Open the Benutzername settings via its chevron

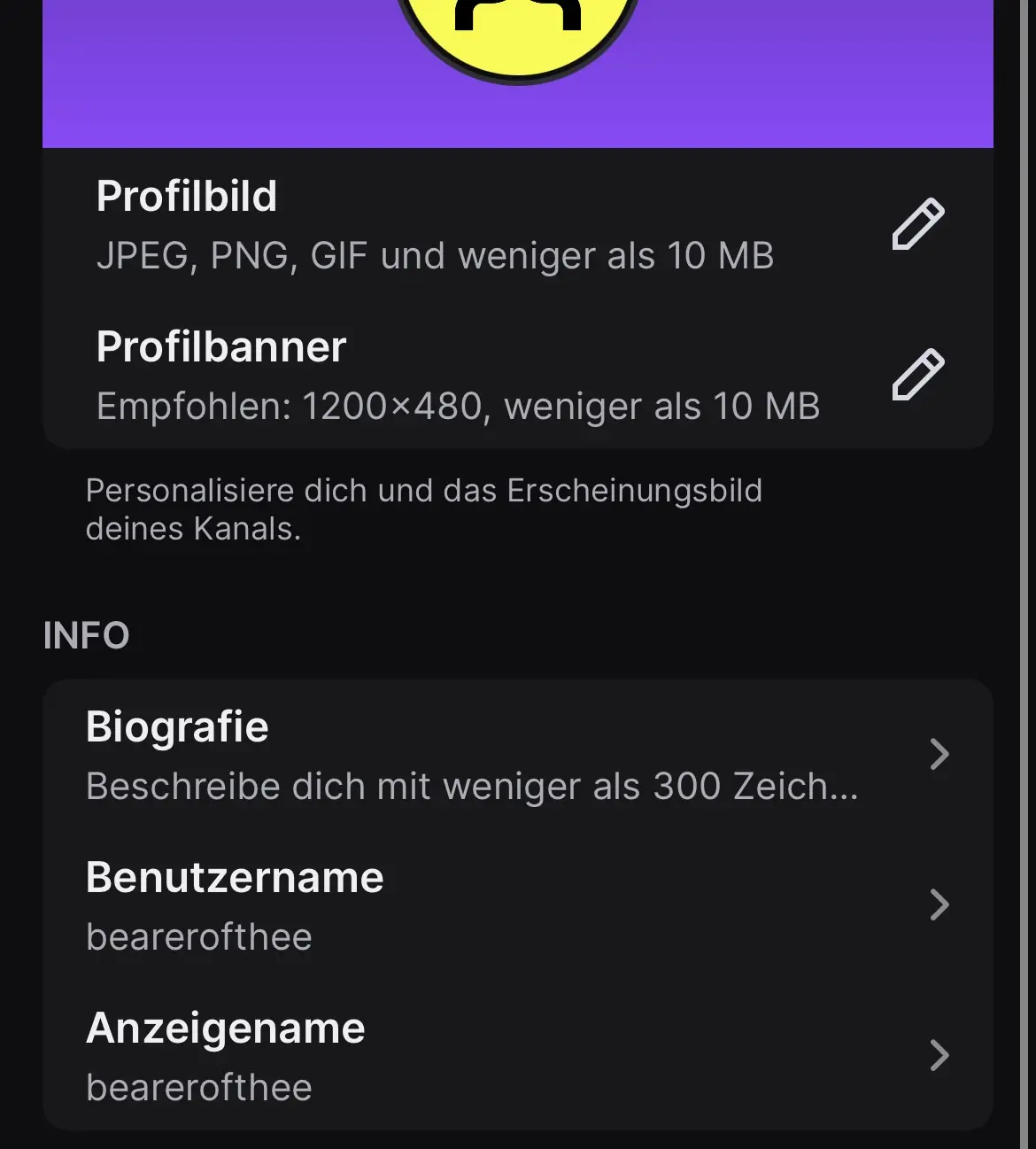coord(939,904)
